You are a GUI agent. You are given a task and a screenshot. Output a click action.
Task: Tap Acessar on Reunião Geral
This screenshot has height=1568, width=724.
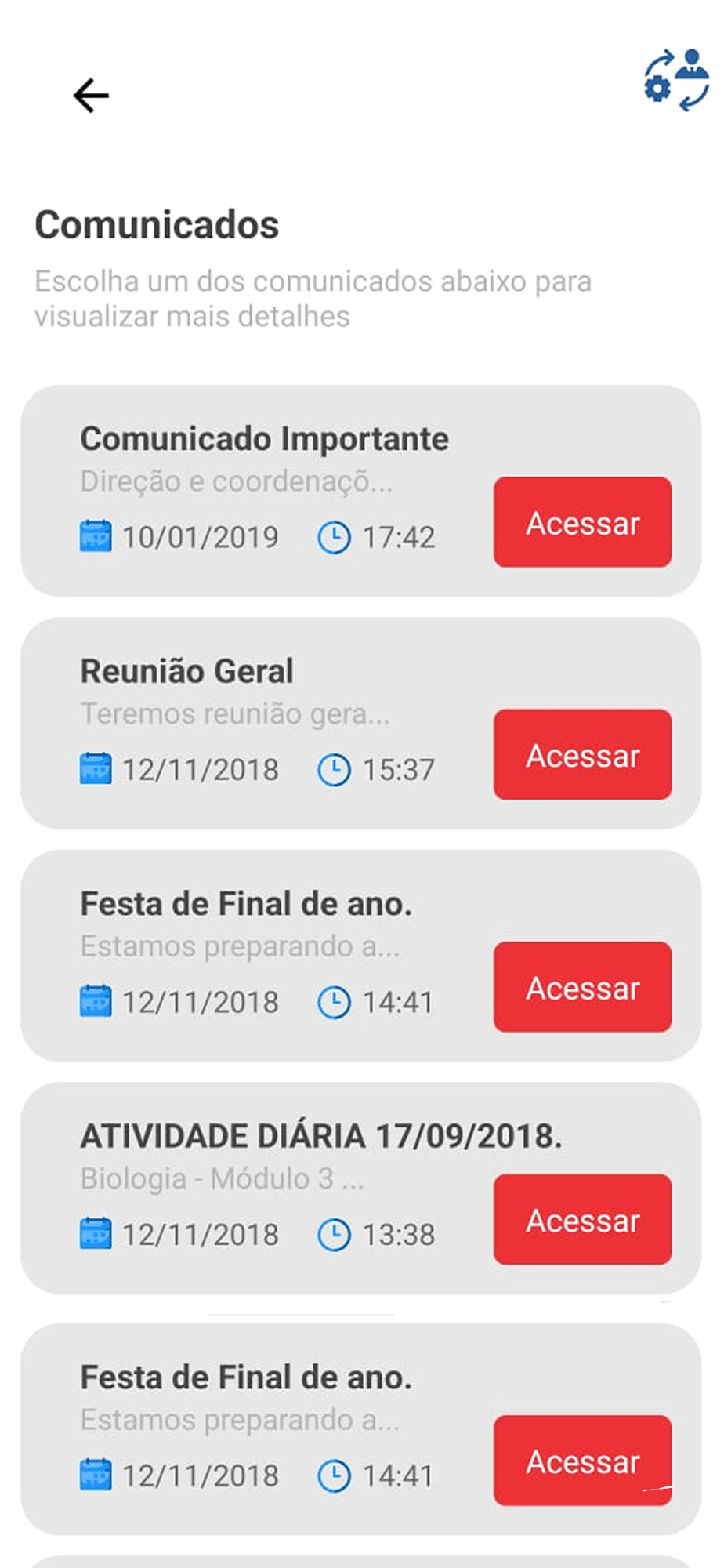[x=582, y=754]
